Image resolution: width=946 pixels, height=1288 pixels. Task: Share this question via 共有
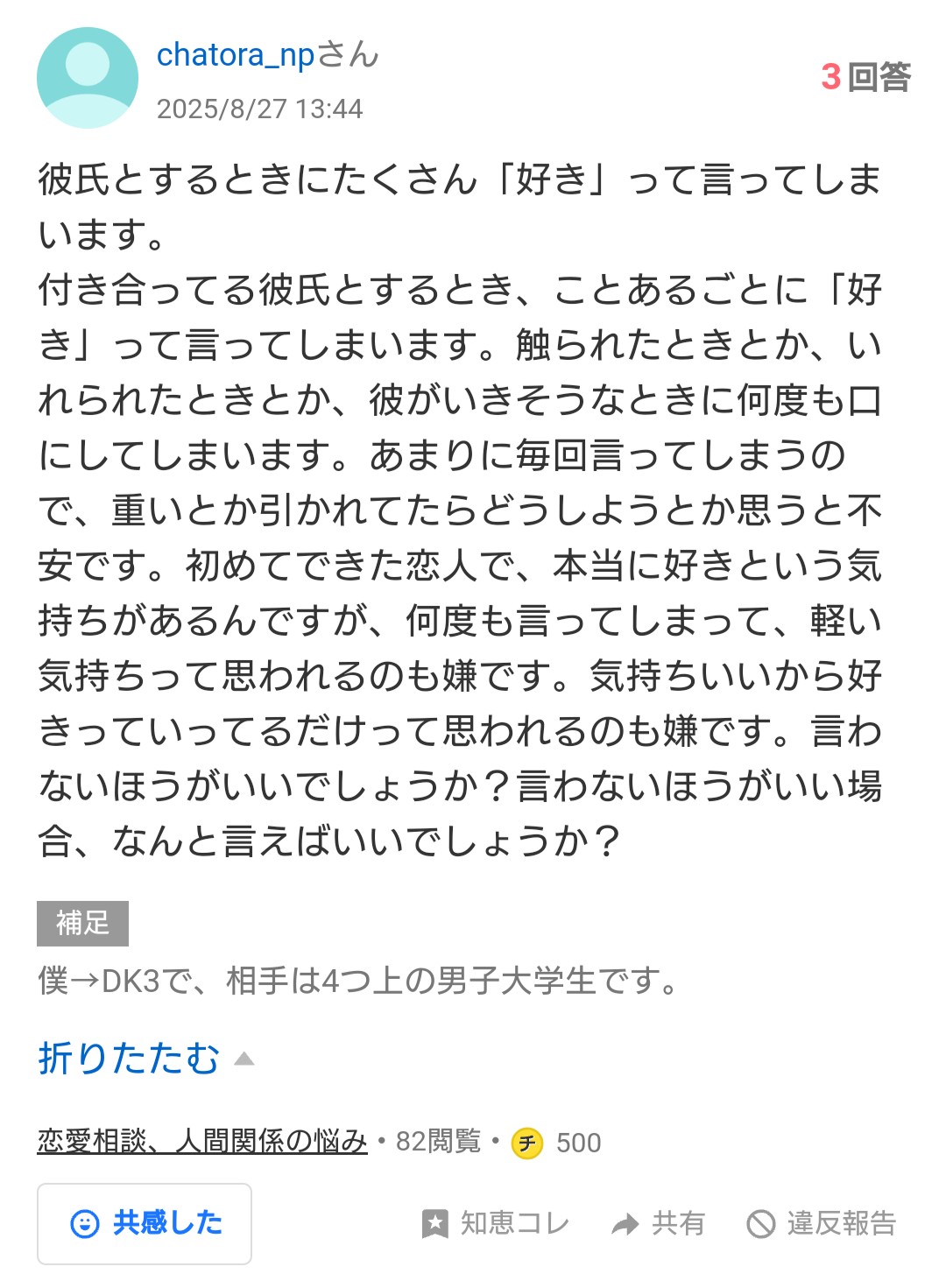coord(659,1223)
